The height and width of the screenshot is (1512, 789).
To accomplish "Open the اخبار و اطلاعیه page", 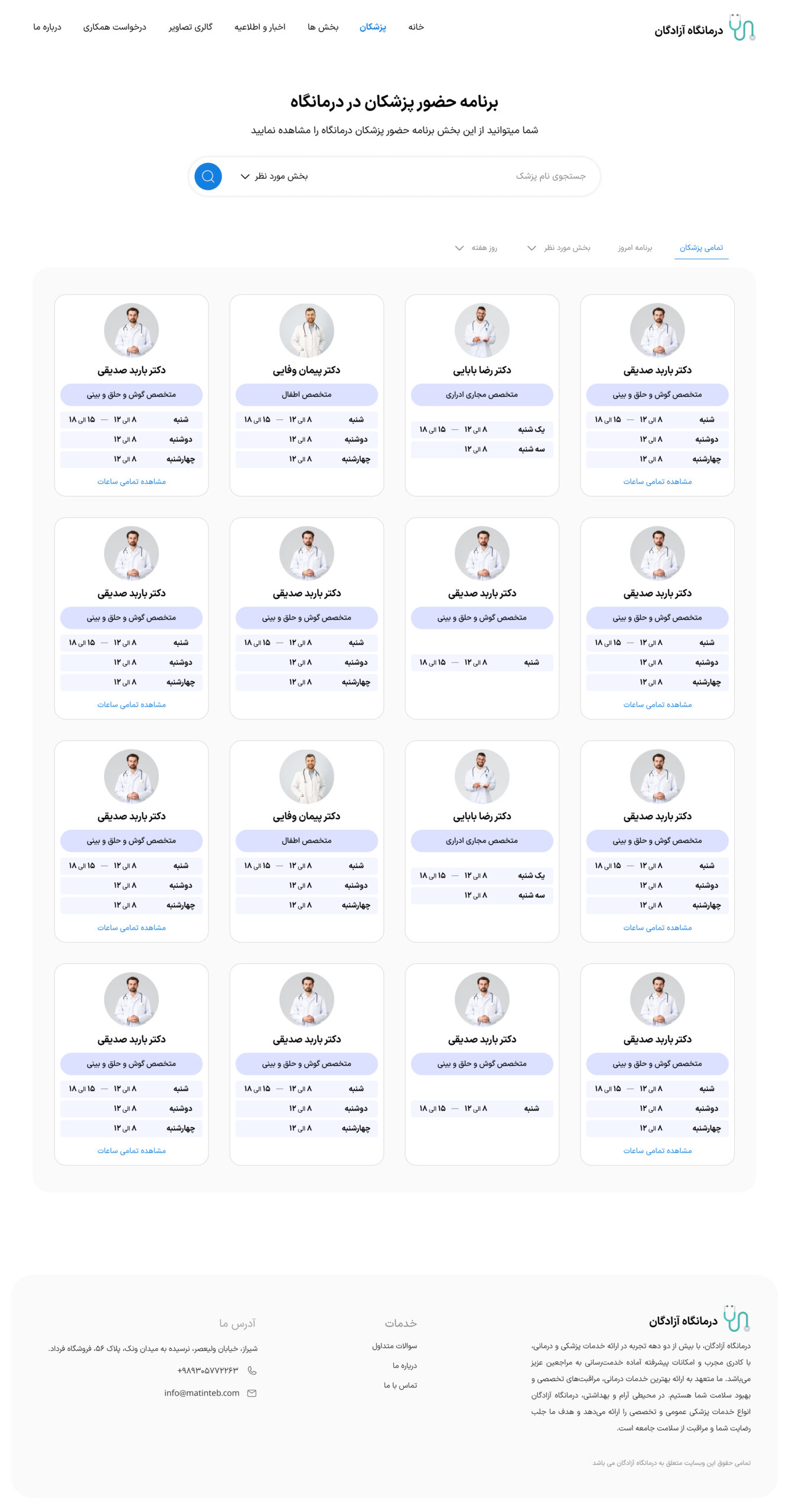I will (x=259, y=27).
